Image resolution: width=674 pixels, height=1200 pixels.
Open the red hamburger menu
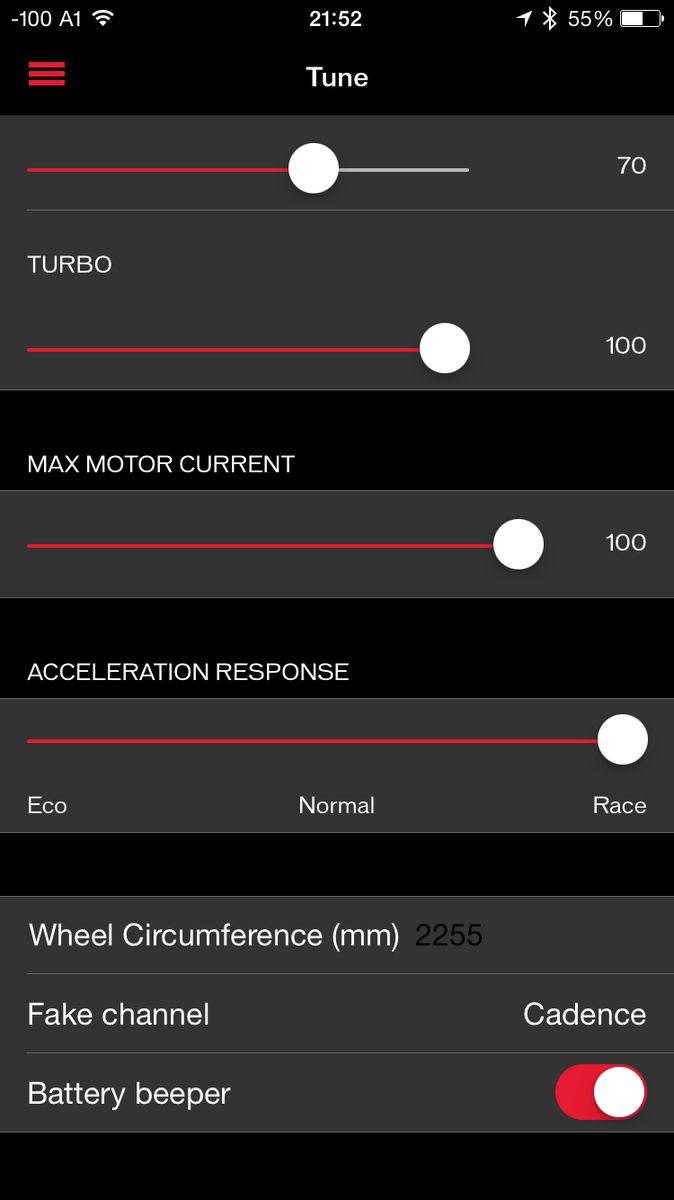[x=46, y=74]
